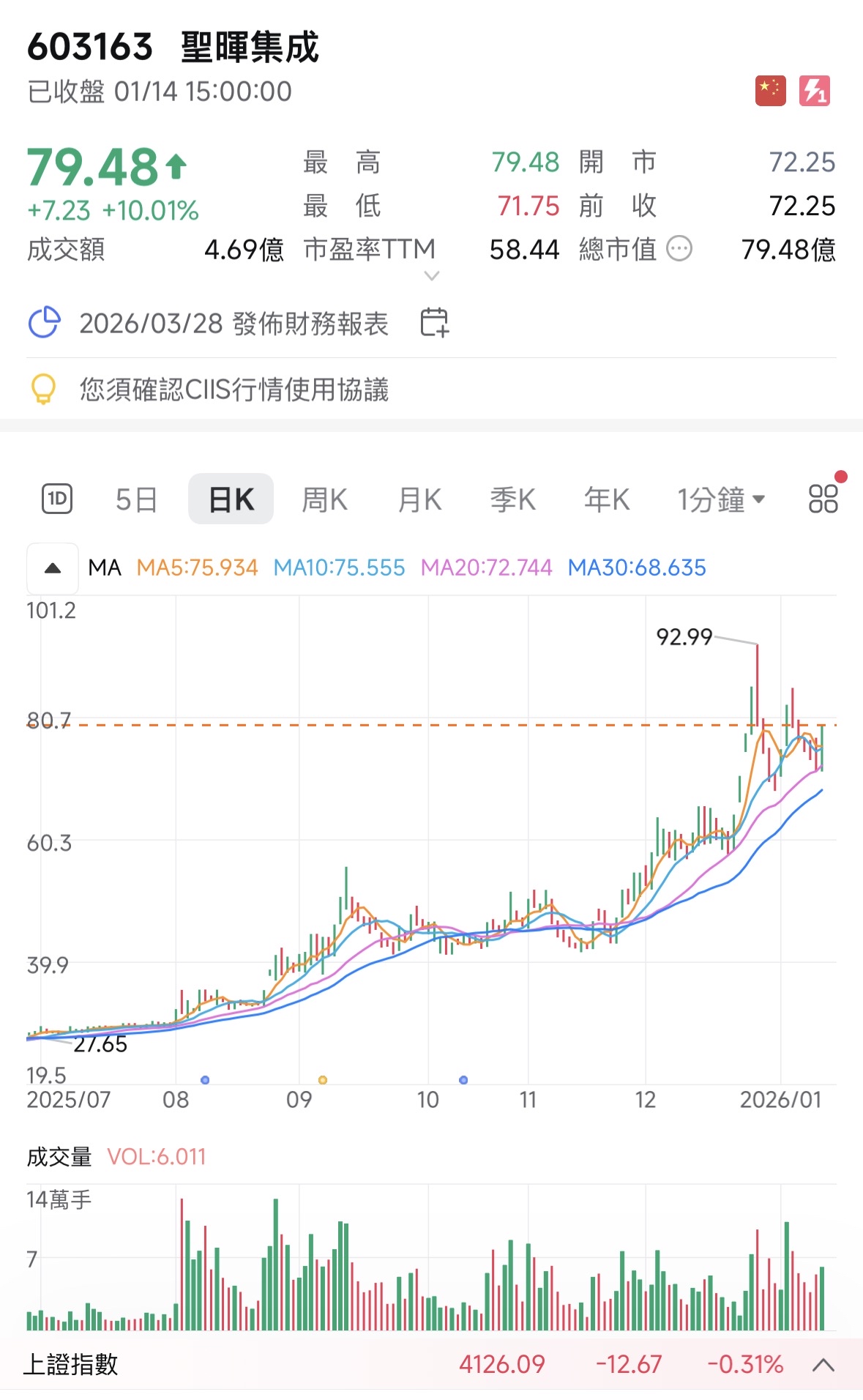The height and width of the screenshot is (1400, 863).
Task: Tap the 1D intraday chart icon
Action: point(57,499)
